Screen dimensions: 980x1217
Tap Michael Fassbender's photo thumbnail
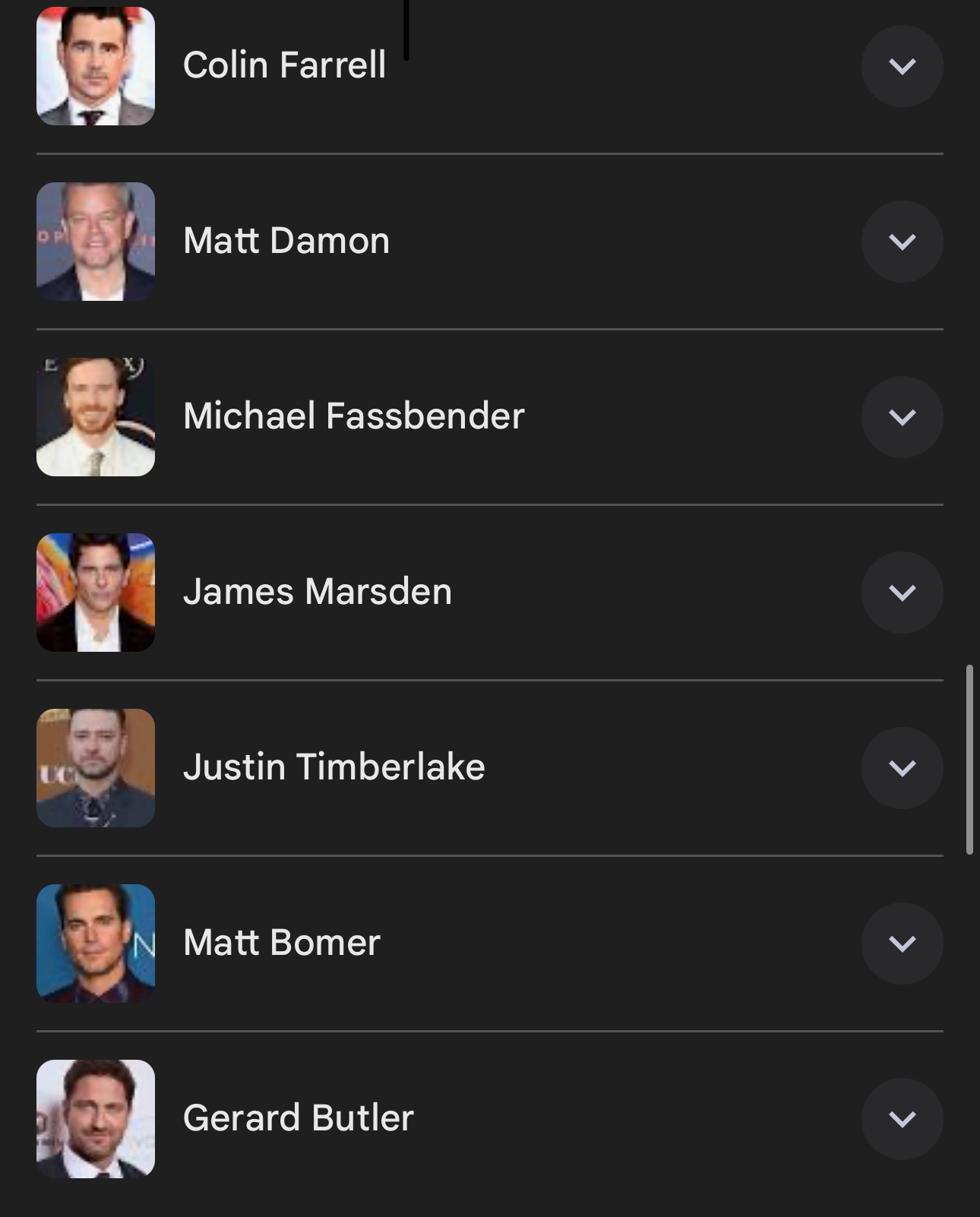(x=96, y=417)
